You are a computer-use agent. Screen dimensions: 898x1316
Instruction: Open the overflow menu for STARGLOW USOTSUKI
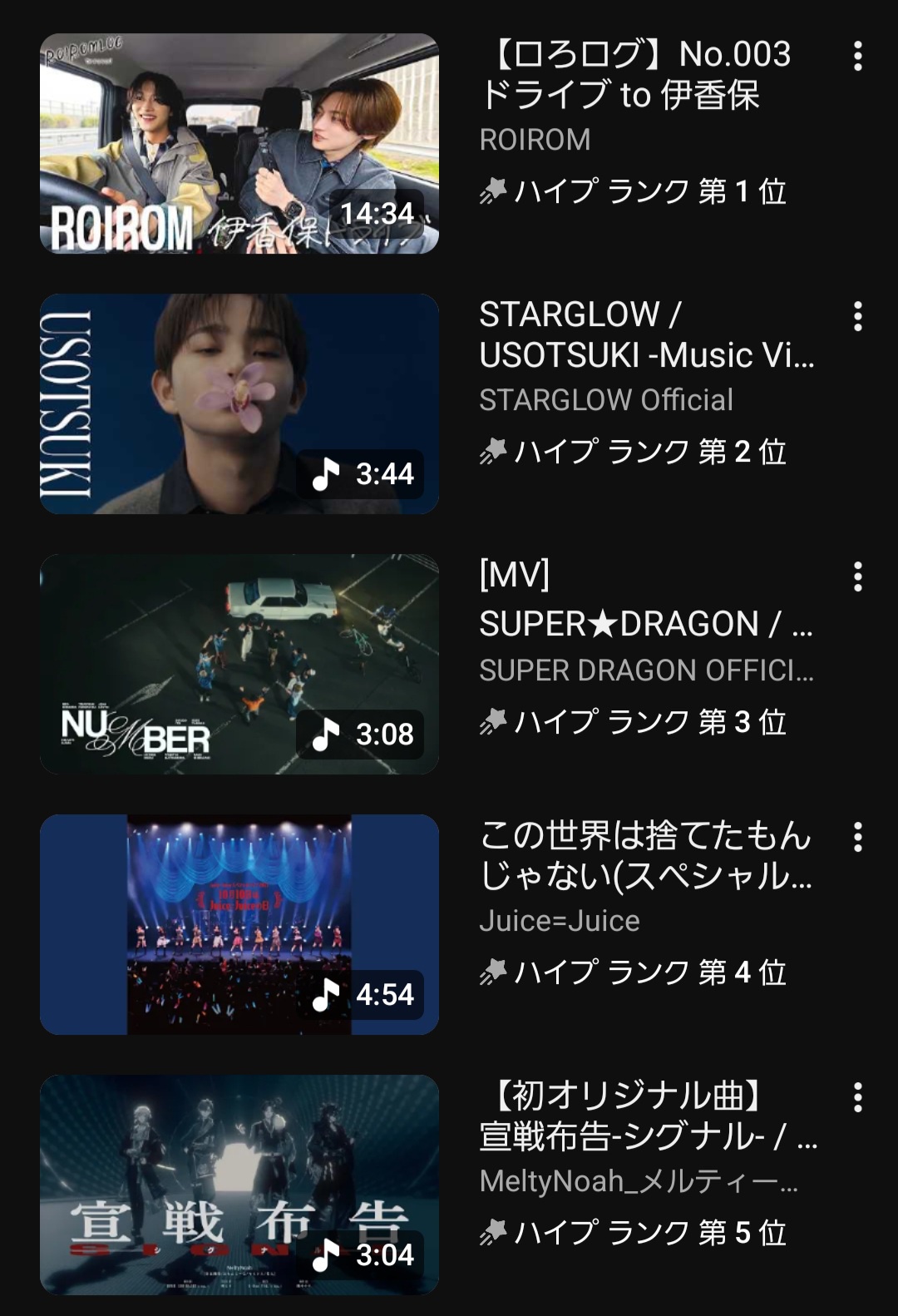[857, 317]
